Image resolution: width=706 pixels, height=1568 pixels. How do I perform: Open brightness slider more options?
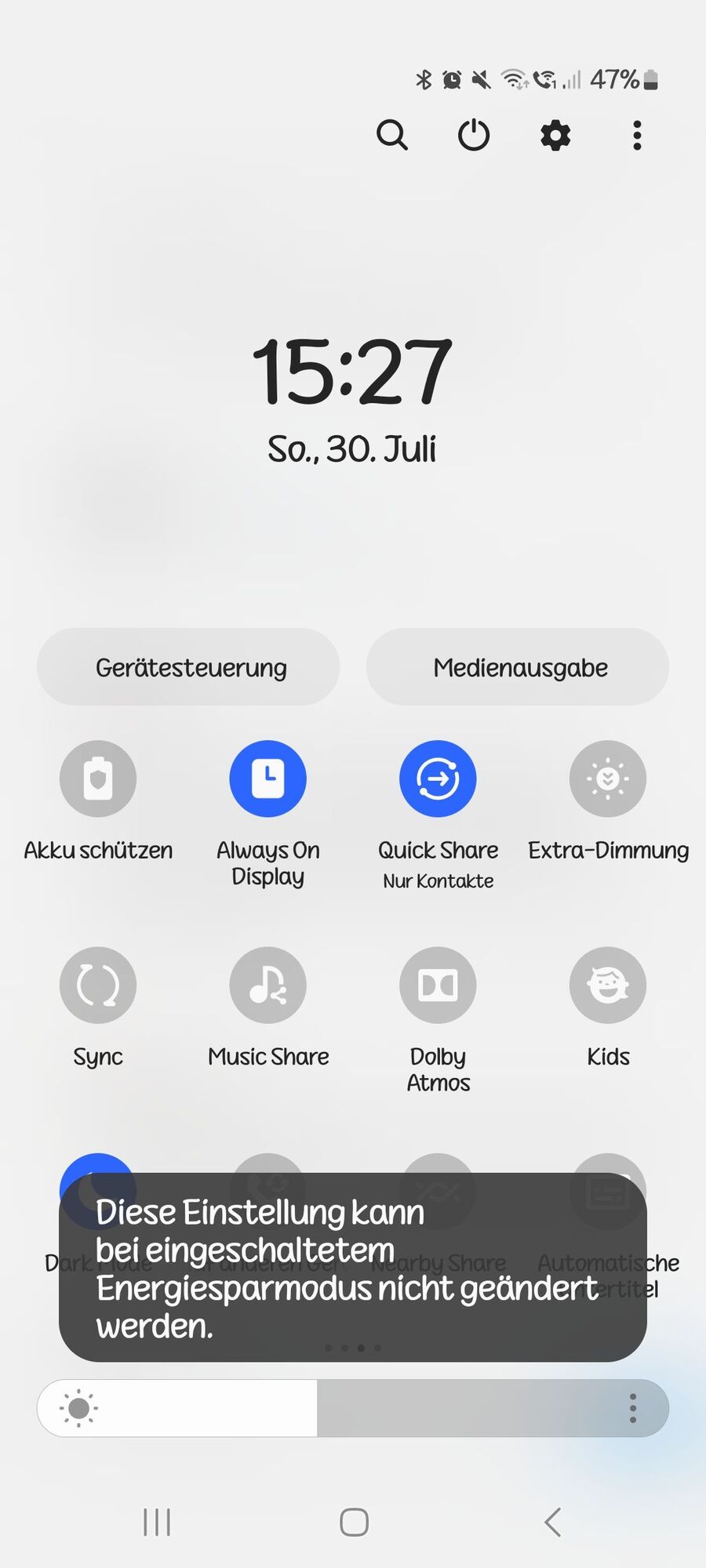pos(633,1408)
